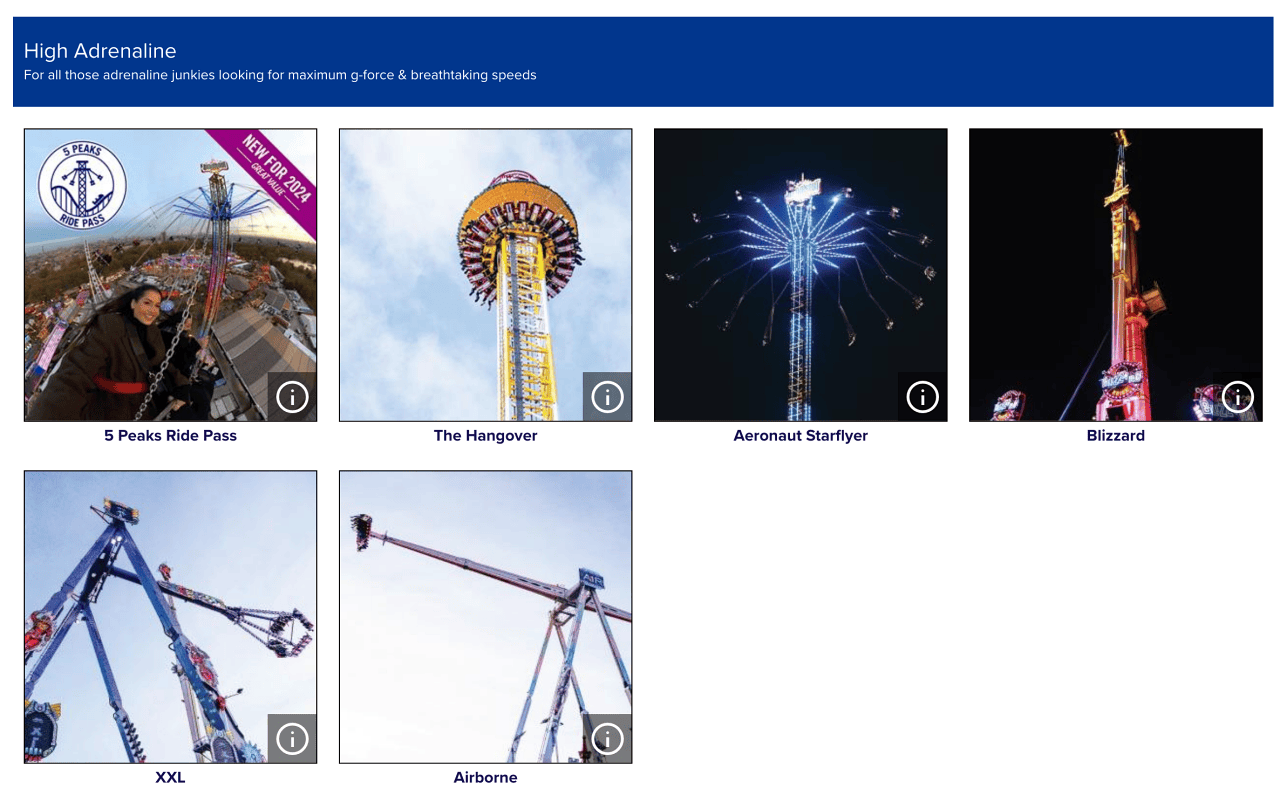The image size is (1280, 795).
Task: Show info for XXL
Action: coord(292,739)
